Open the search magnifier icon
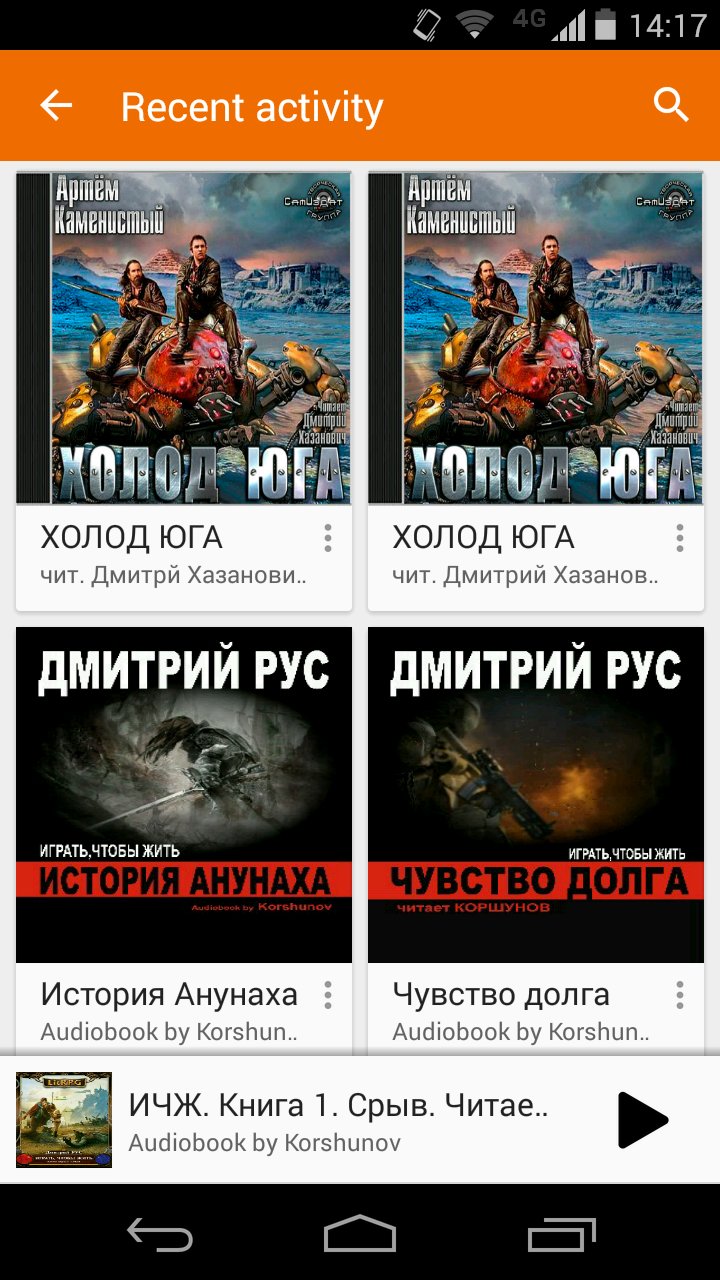Viewport: 720px width, 1280px height. tap(671, 104)
